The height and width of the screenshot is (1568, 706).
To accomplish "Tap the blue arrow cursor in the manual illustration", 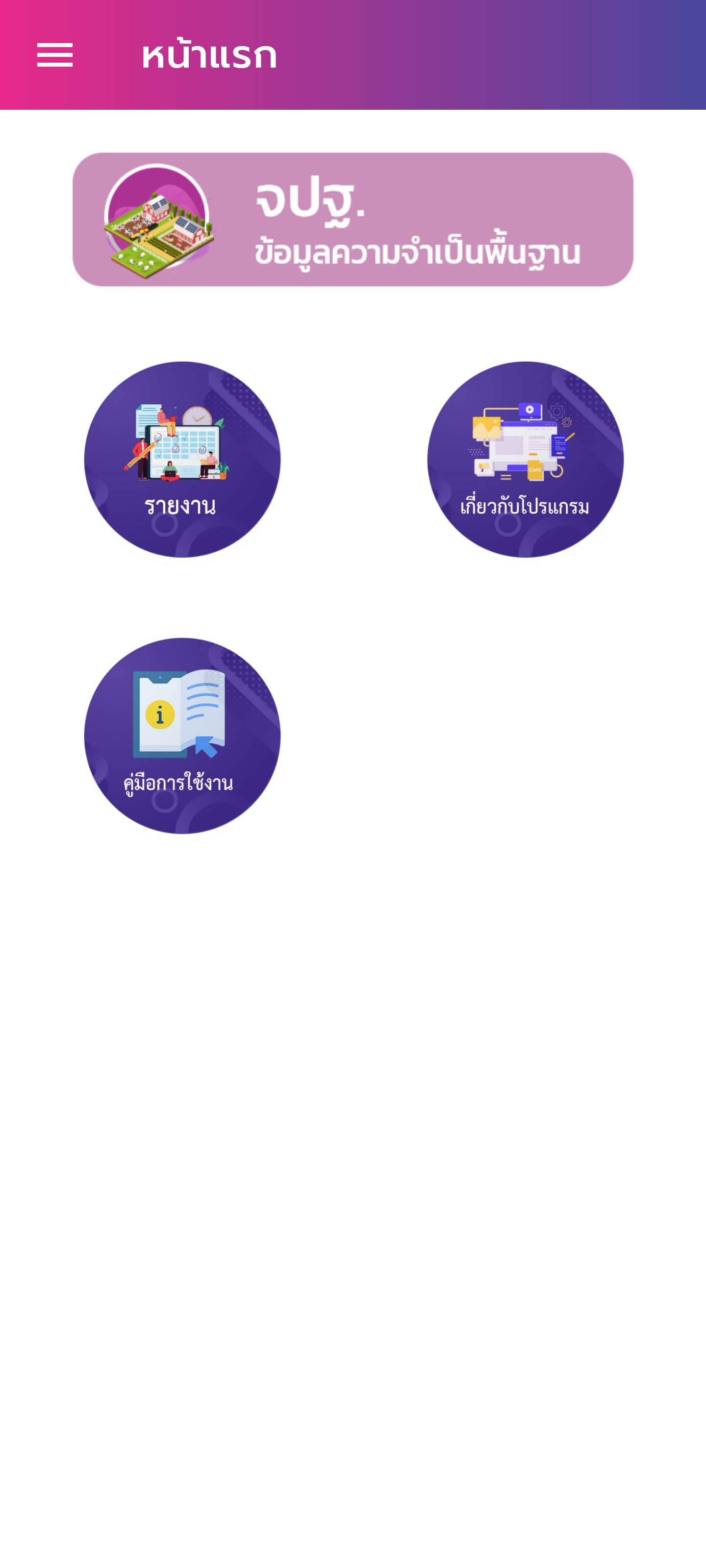I will coord(206,747).
